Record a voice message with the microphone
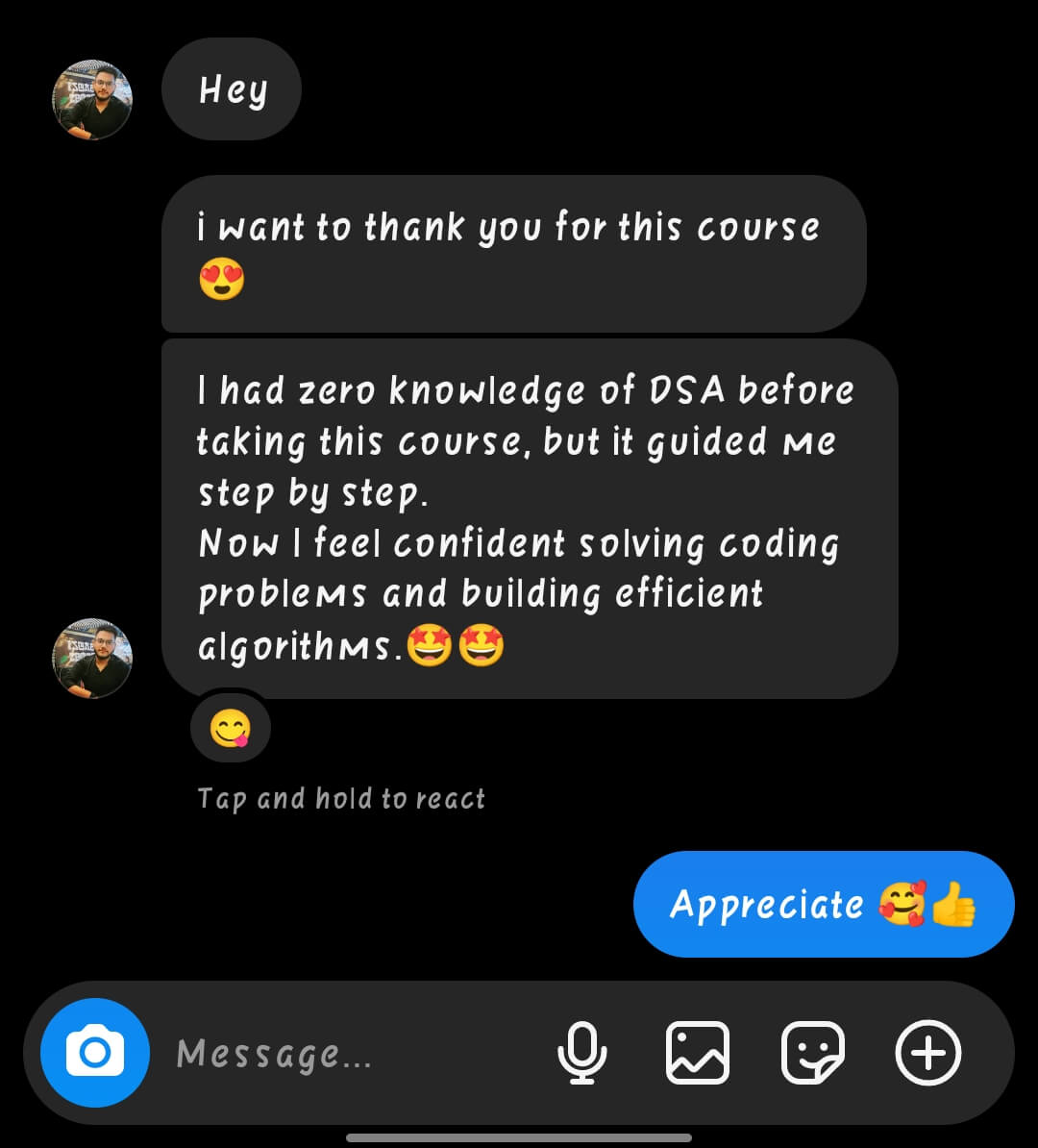 (582, 1053)
